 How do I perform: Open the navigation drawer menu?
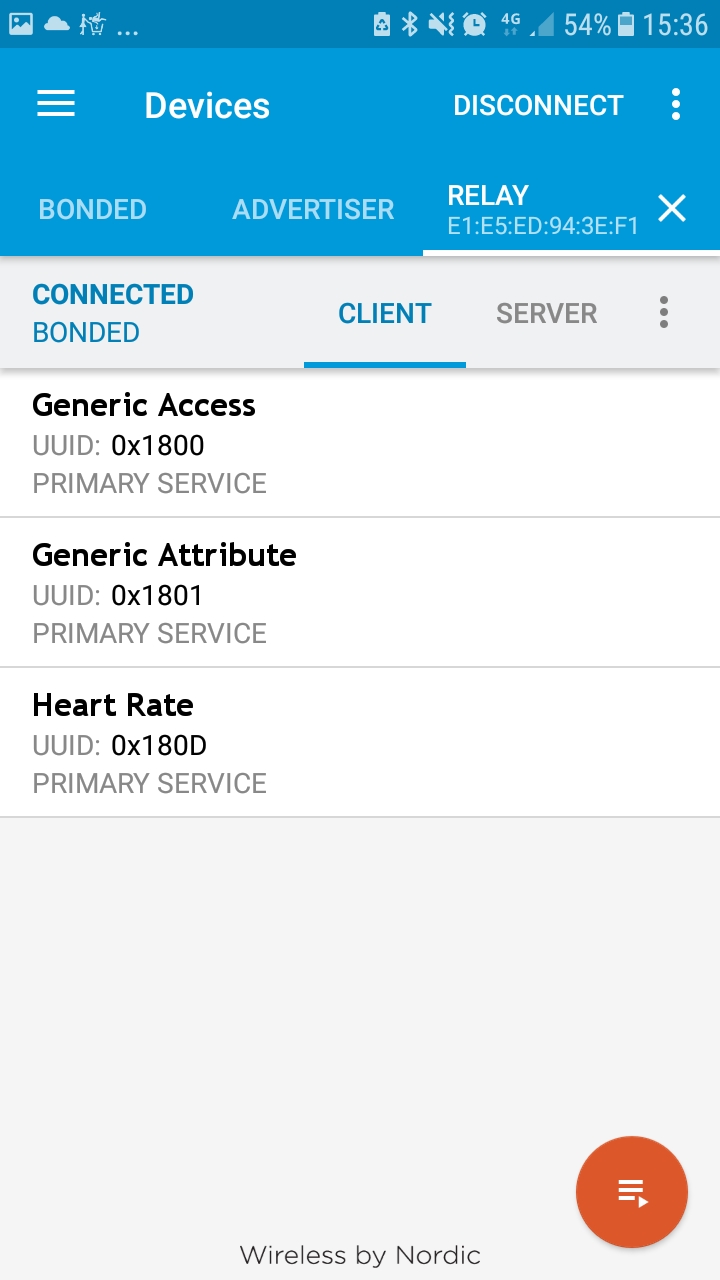tap(56, 105)
